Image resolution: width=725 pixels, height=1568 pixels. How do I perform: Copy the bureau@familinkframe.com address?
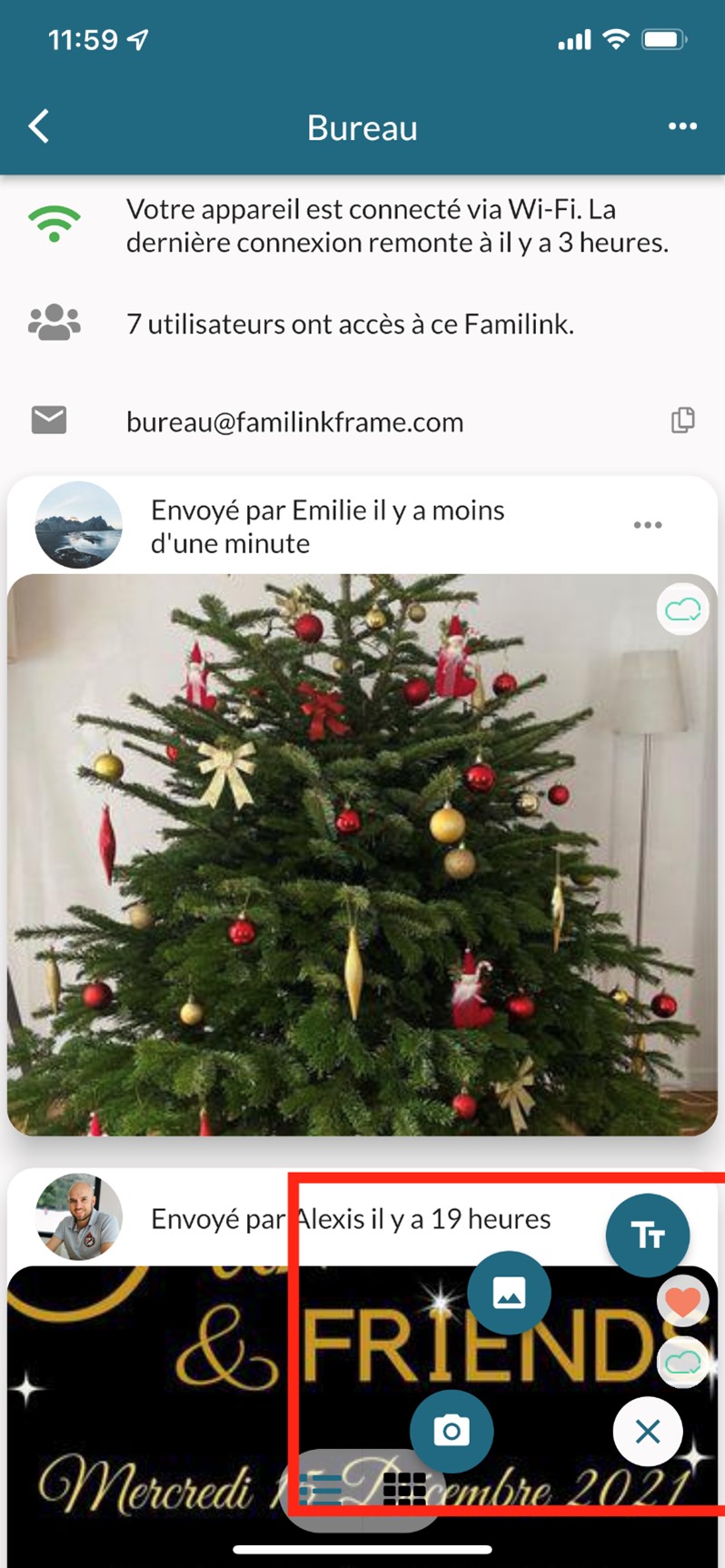[x=682, y=420]
